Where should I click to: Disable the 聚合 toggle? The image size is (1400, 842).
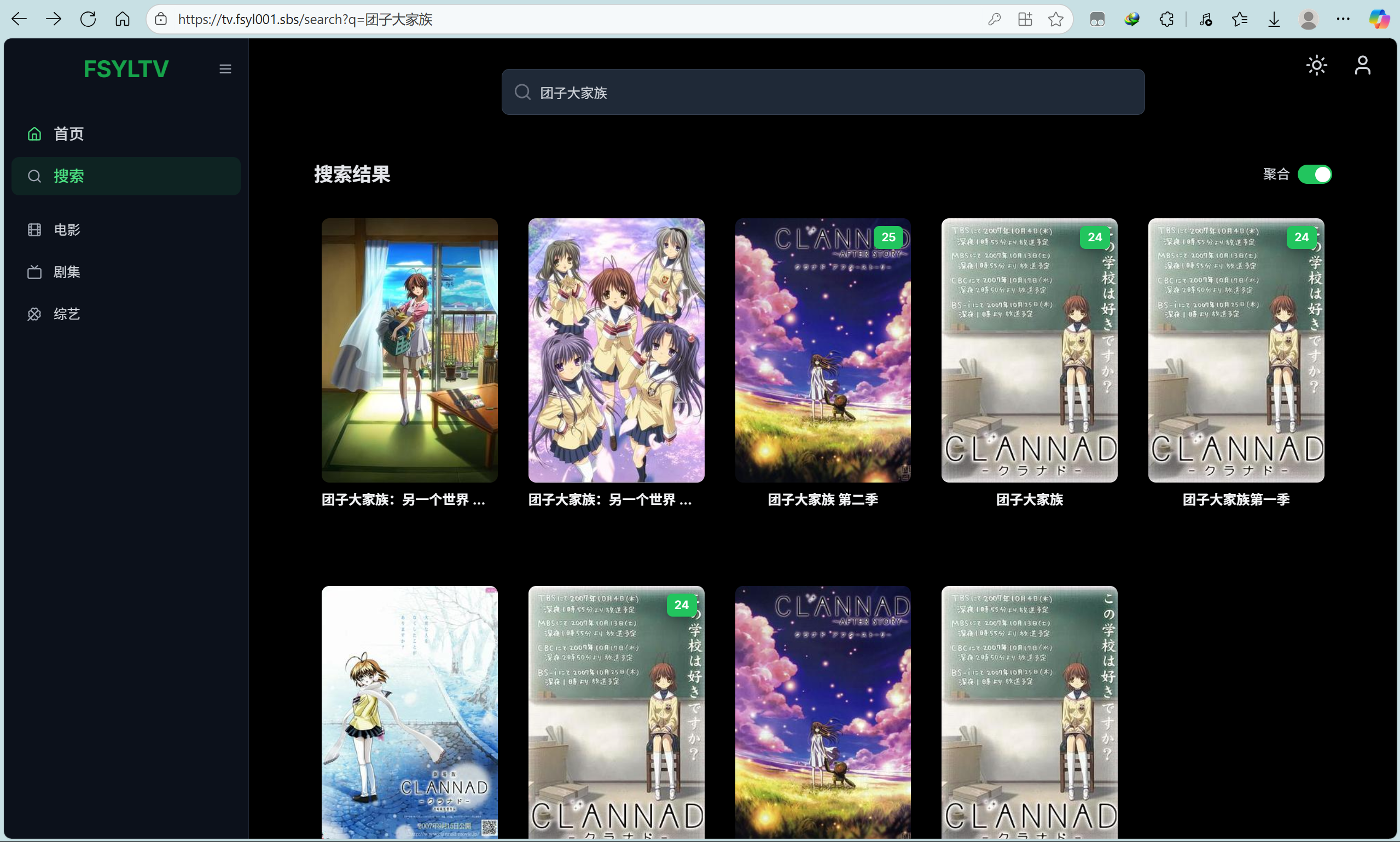tap(1314, 174)
